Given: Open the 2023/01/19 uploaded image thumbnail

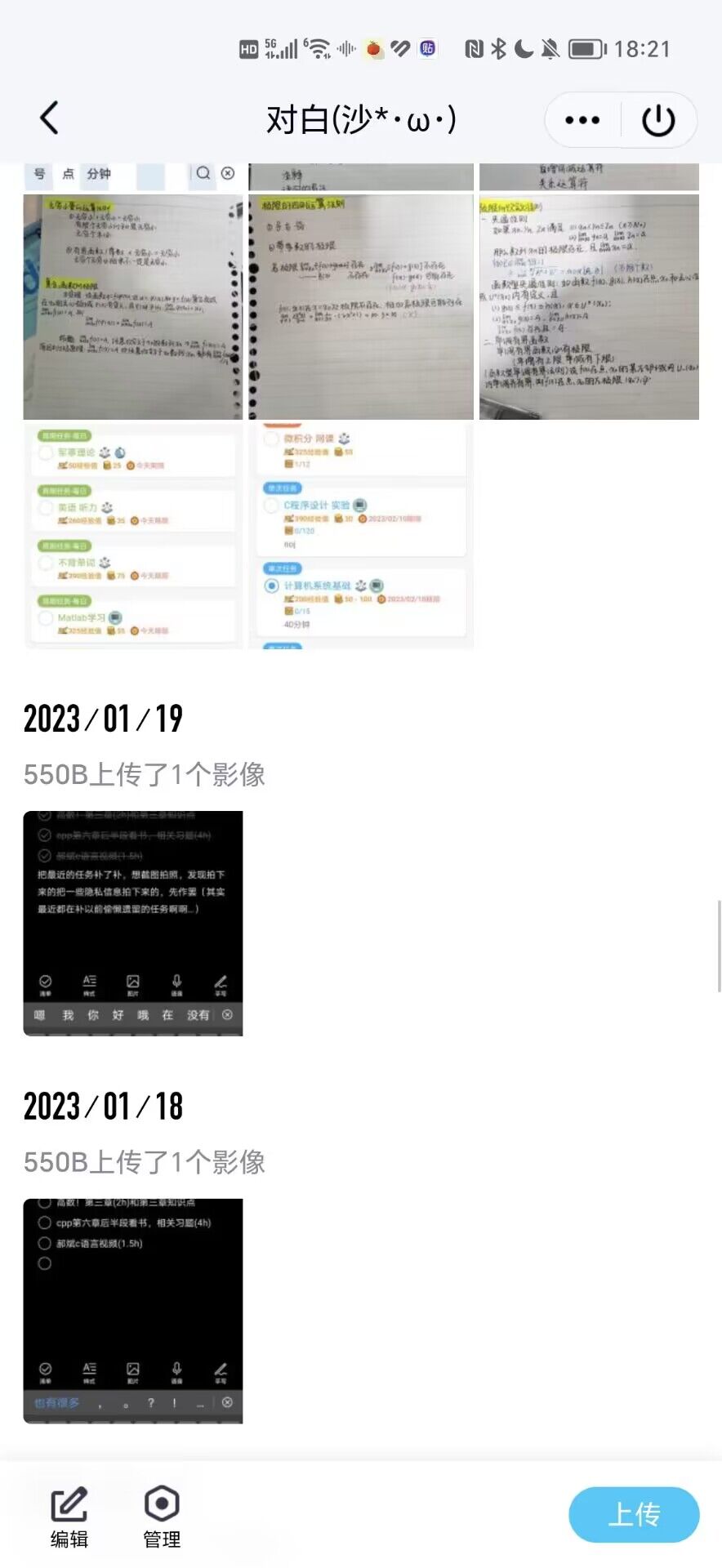Looking at the screenshot, I should [x=132, y=921].
